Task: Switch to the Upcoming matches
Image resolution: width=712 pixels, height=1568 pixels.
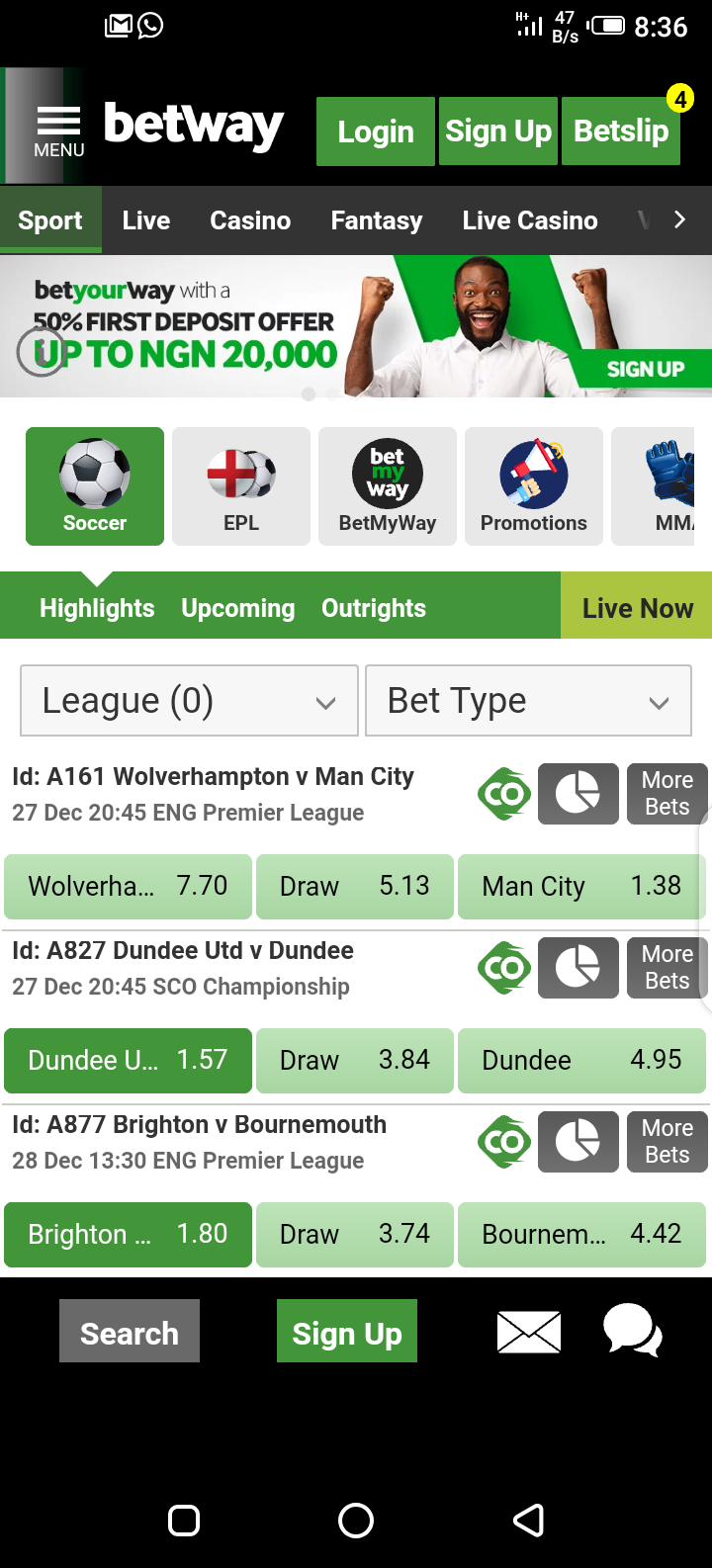Action: click(x=238, y=608)
